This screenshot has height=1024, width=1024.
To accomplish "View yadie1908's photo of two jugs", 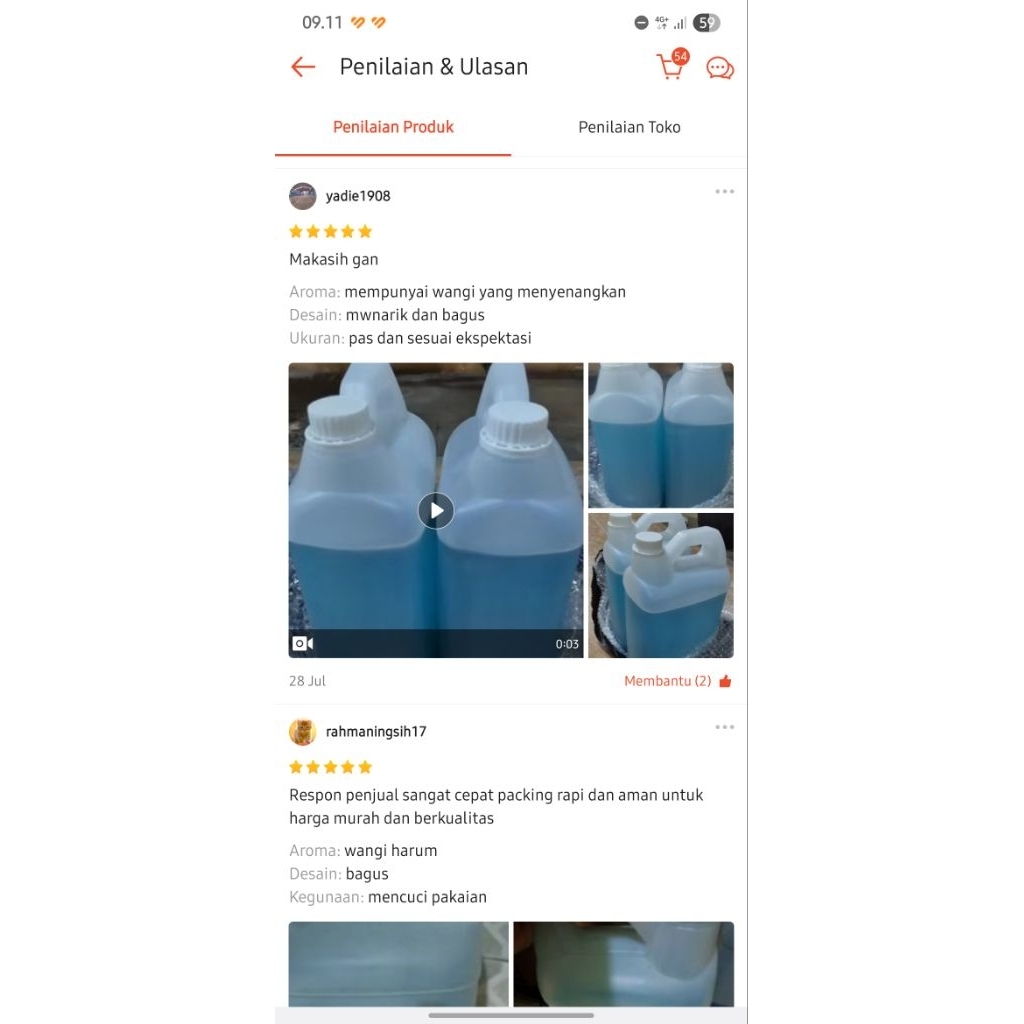I will (x=660, y=435).
